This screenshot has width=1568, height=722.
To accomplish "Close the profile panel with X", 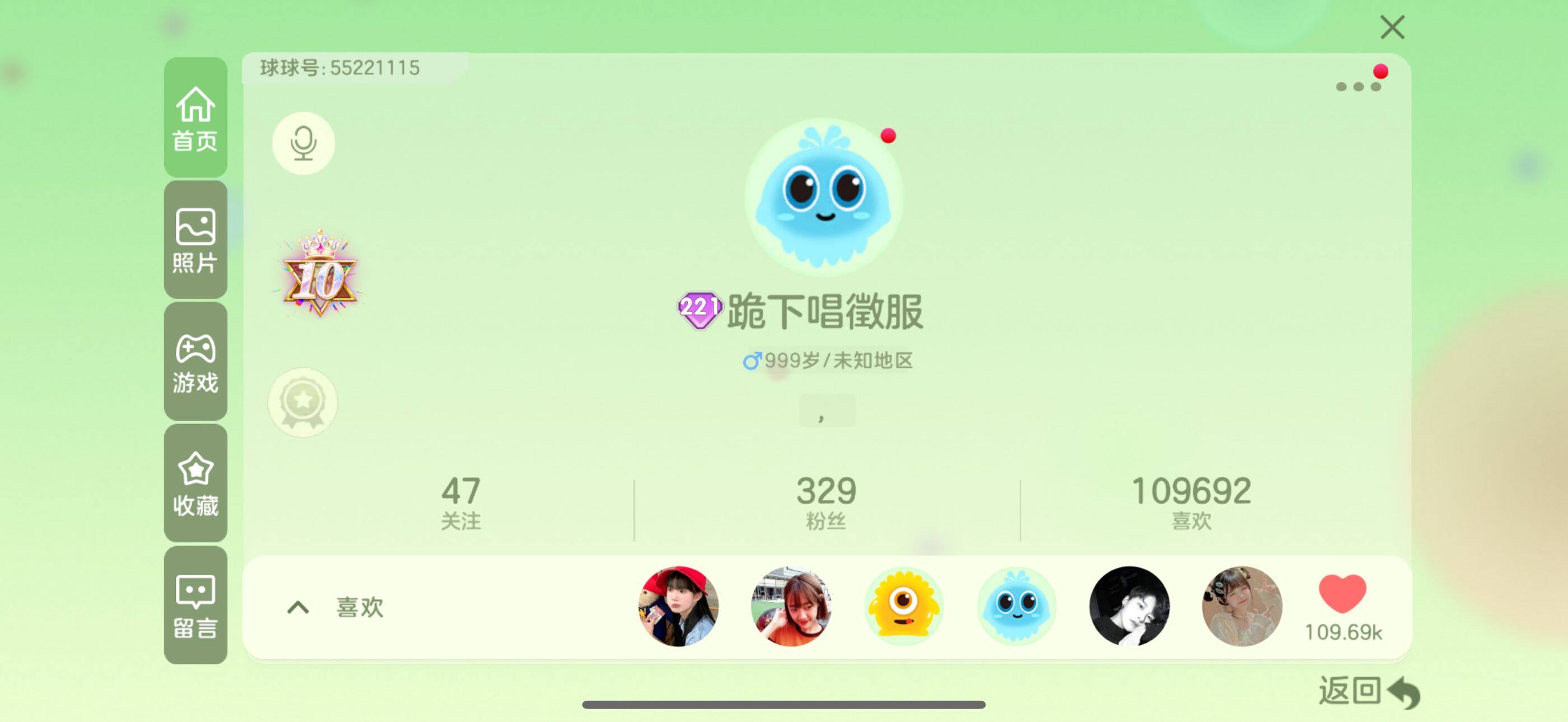I will pos(1392,27).
